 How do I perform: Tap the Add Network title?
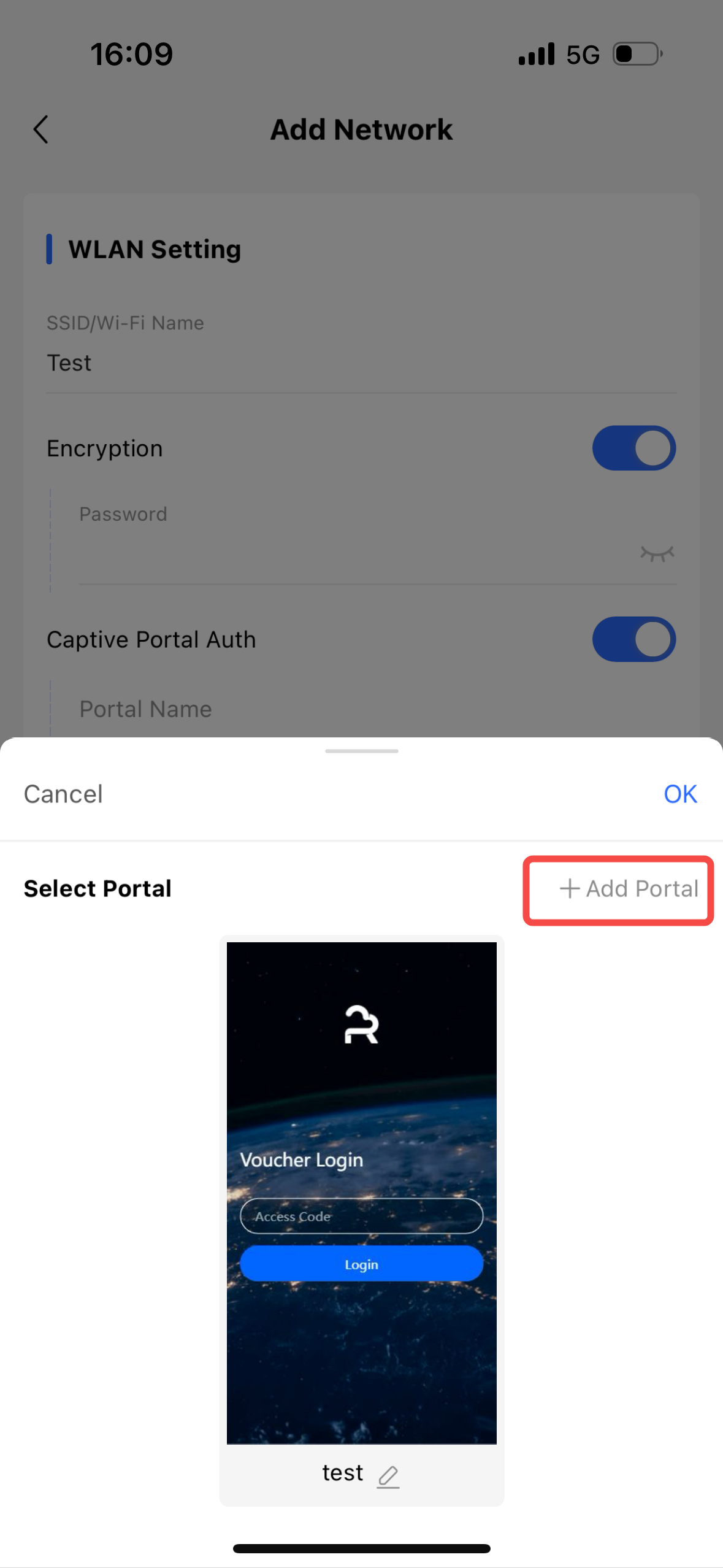pos(361,129)
